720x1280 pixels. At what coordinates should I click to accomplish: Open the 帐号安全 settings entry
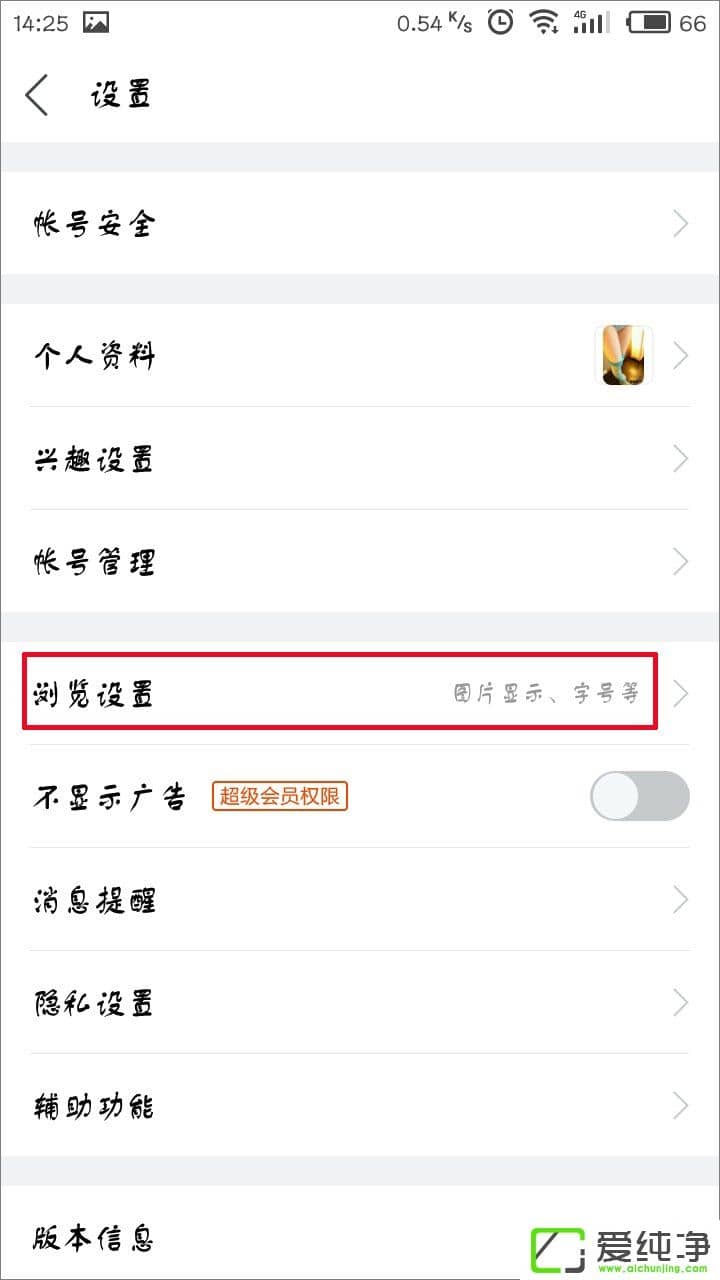coord(92,223)
